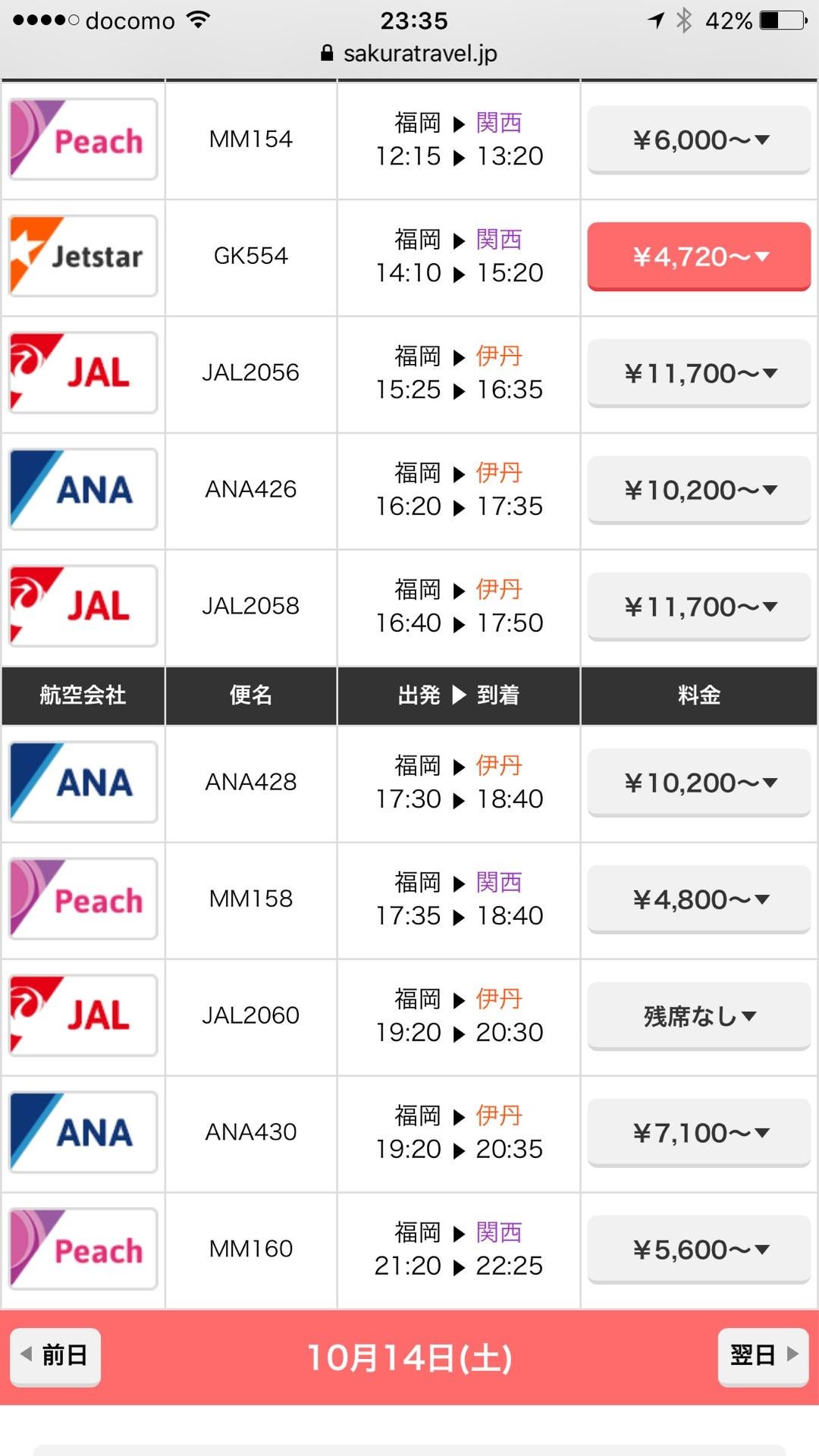Expand the ¥11,700 fare for JAL2056

pos(698,373)
